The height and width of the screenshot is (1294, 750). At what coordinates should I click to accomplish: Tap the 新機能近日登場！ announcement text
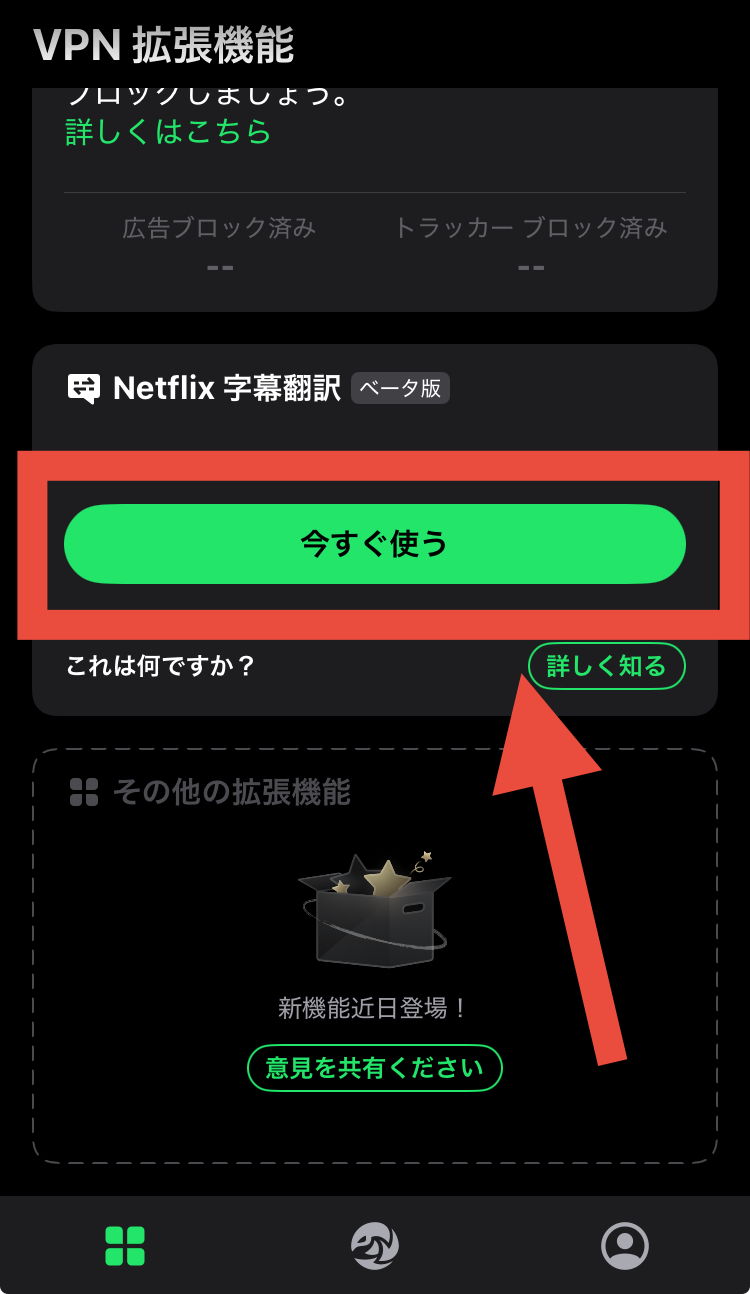pyautogui.click(x=374, y=1009)
